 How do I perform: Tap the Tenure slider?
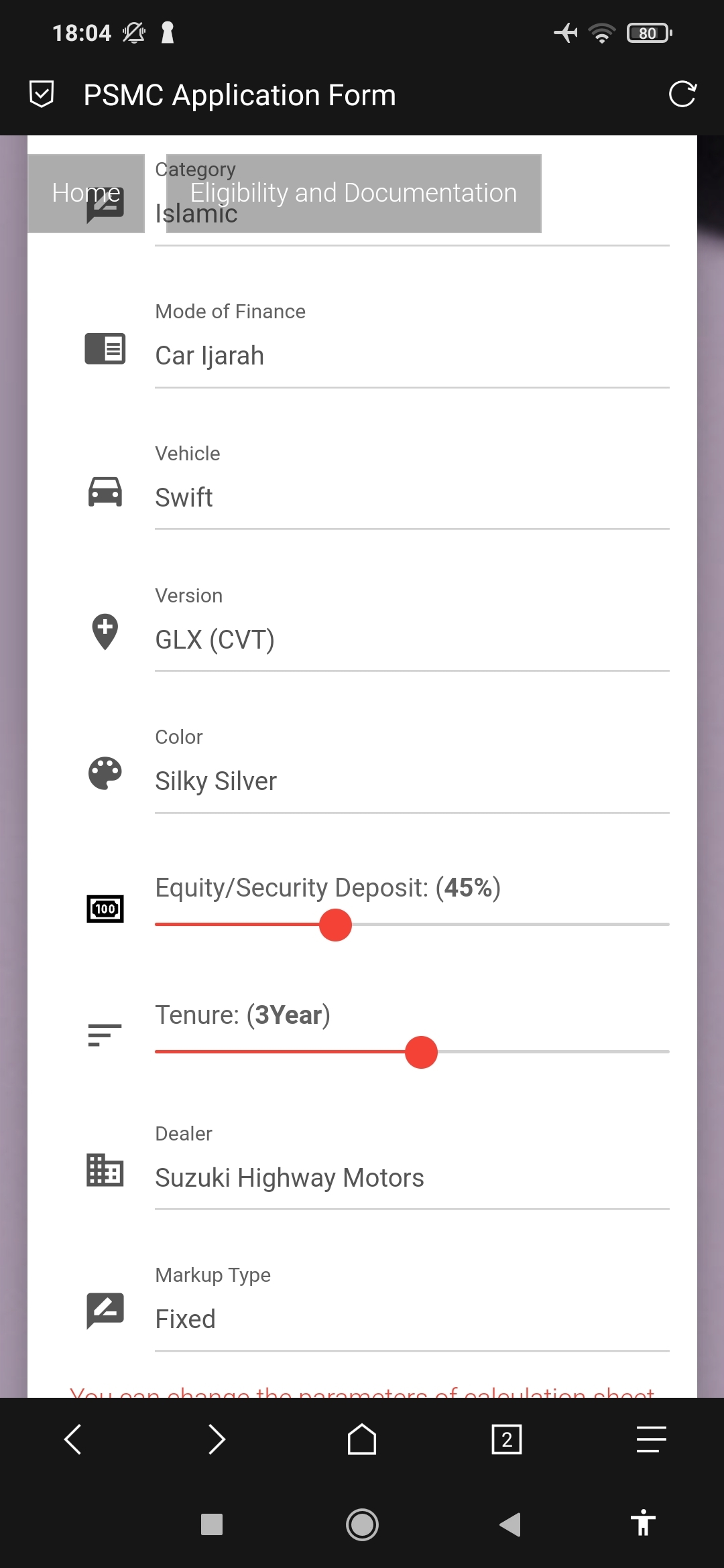click(x=412, y=1052)
